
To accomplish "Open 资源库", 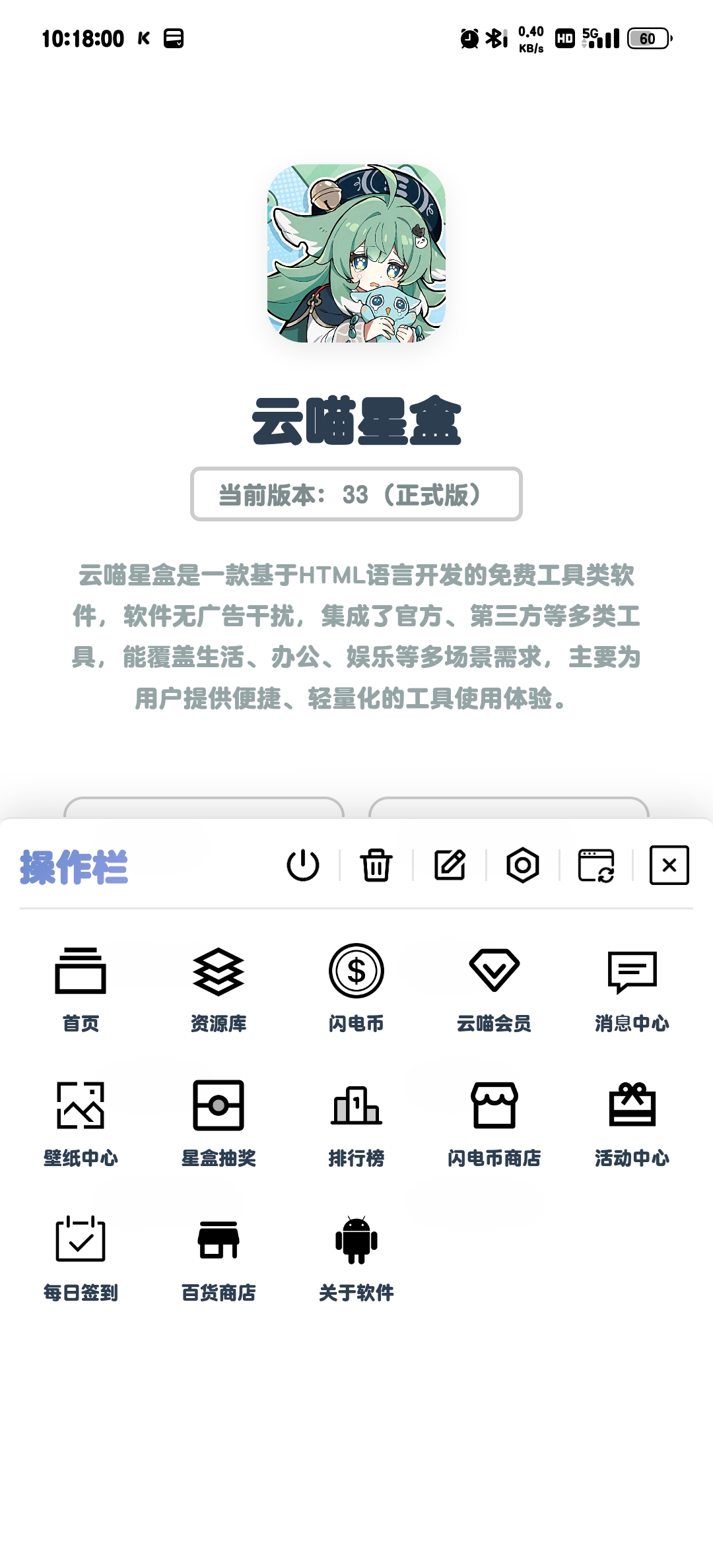I will pyautogui.click(x=219, y=988).
